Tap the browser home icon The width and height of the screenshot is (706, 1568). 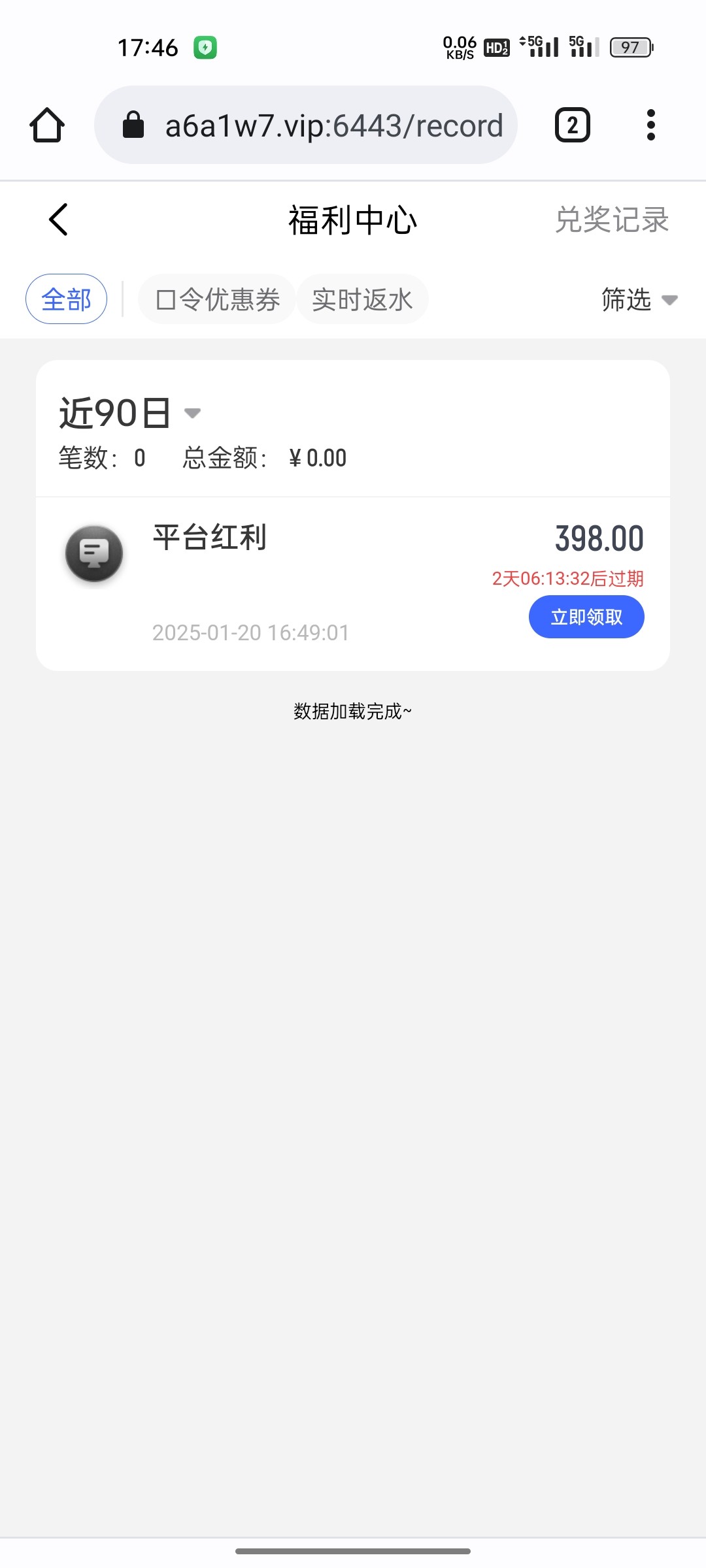coord(47,125)
